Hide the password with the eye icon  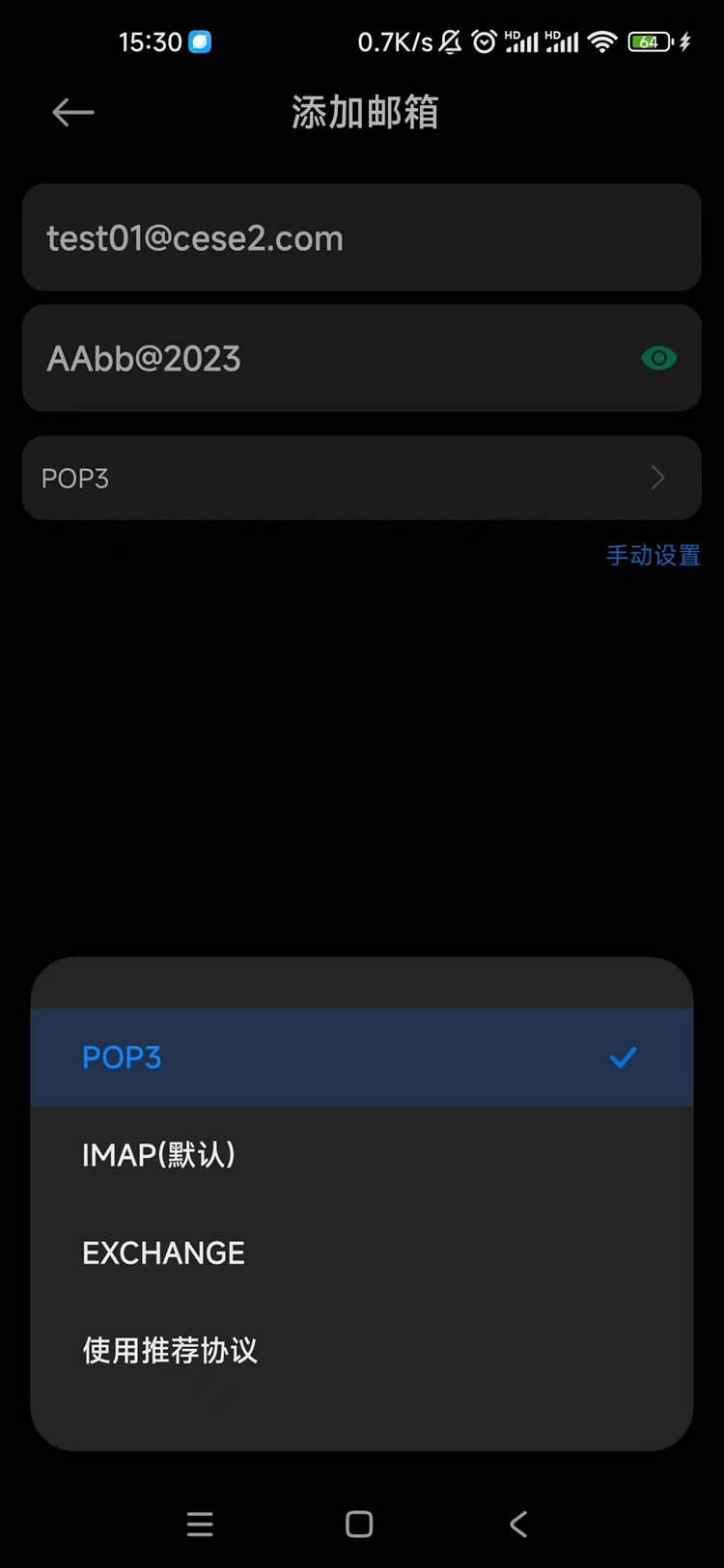pos(658,359)
